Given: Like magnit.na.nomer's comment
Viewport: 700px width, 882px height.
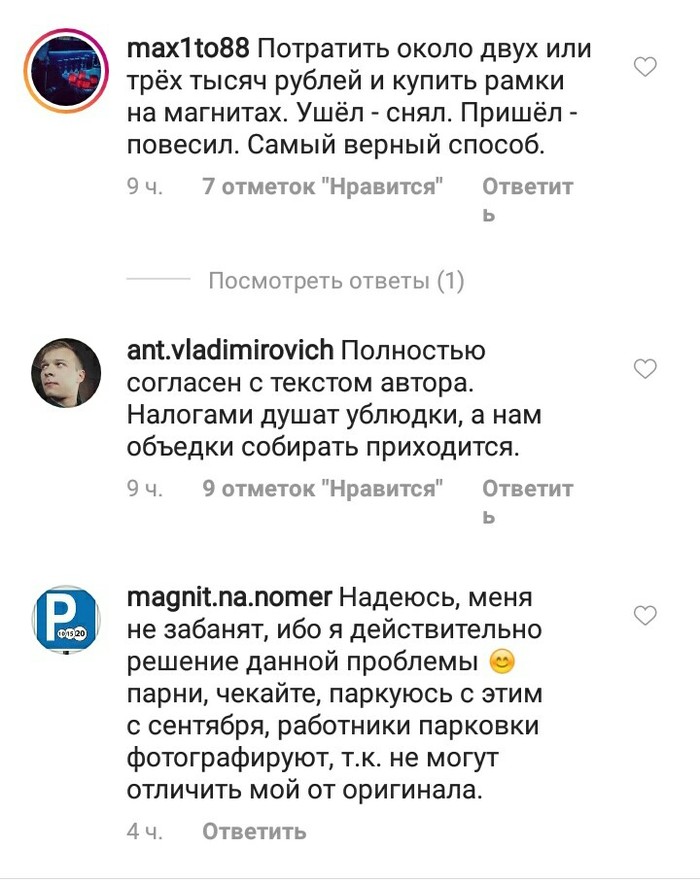Looking at the screenshot, I should point(646,615).
